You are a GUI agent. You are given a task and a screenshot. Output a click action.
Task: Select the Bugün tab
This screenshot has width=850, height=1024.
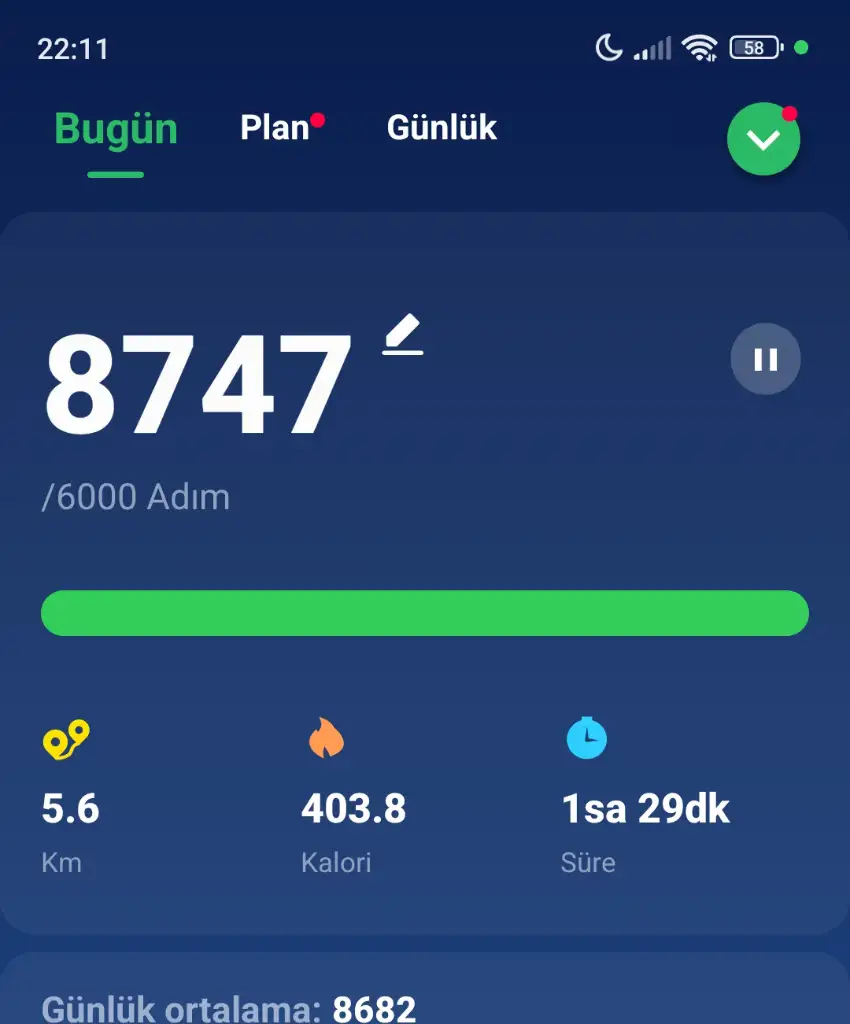(x=116, y=129)
